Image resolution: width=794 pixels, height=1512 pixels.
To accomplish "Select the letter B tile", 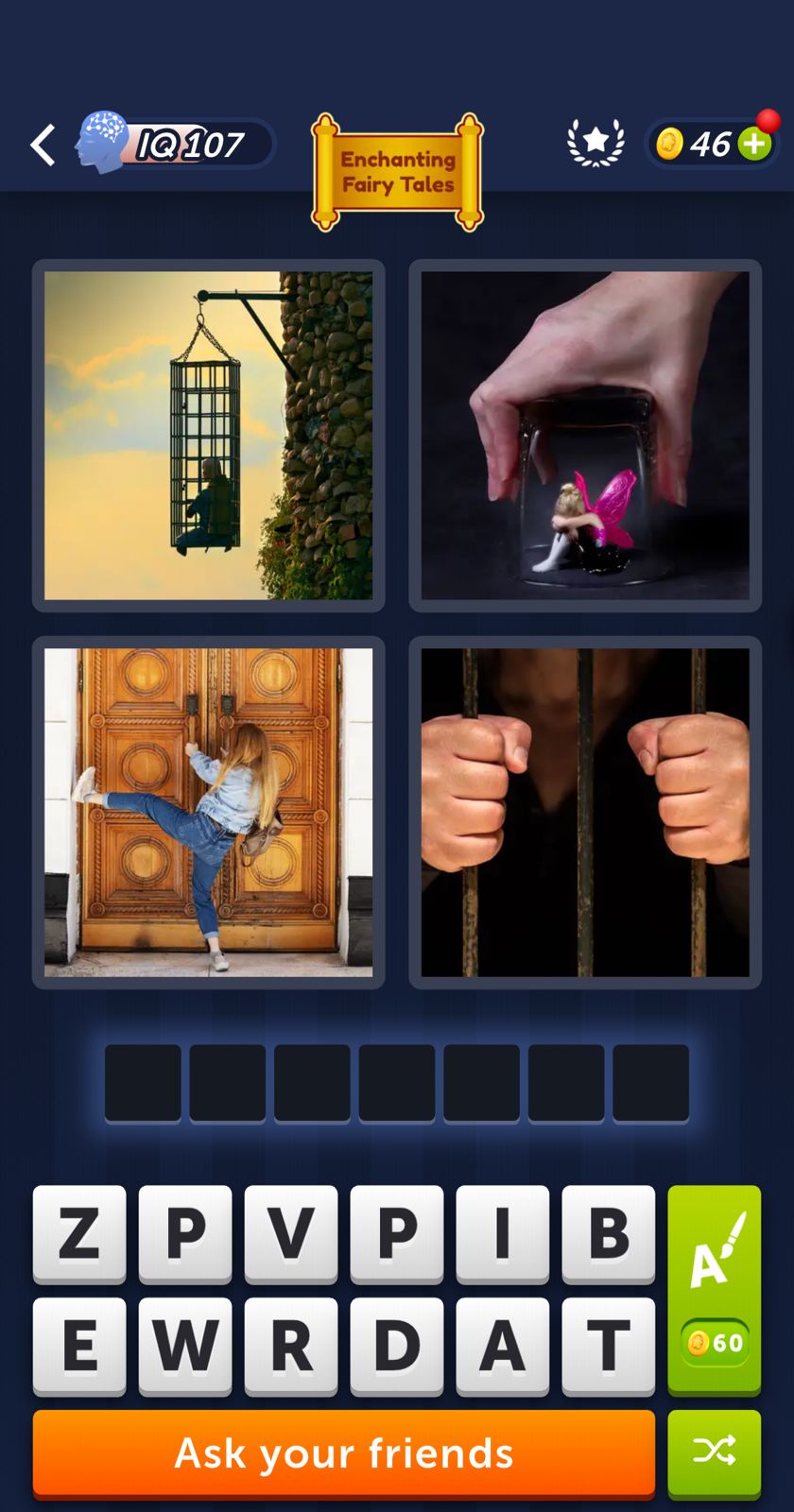I will coord(609,1233).
